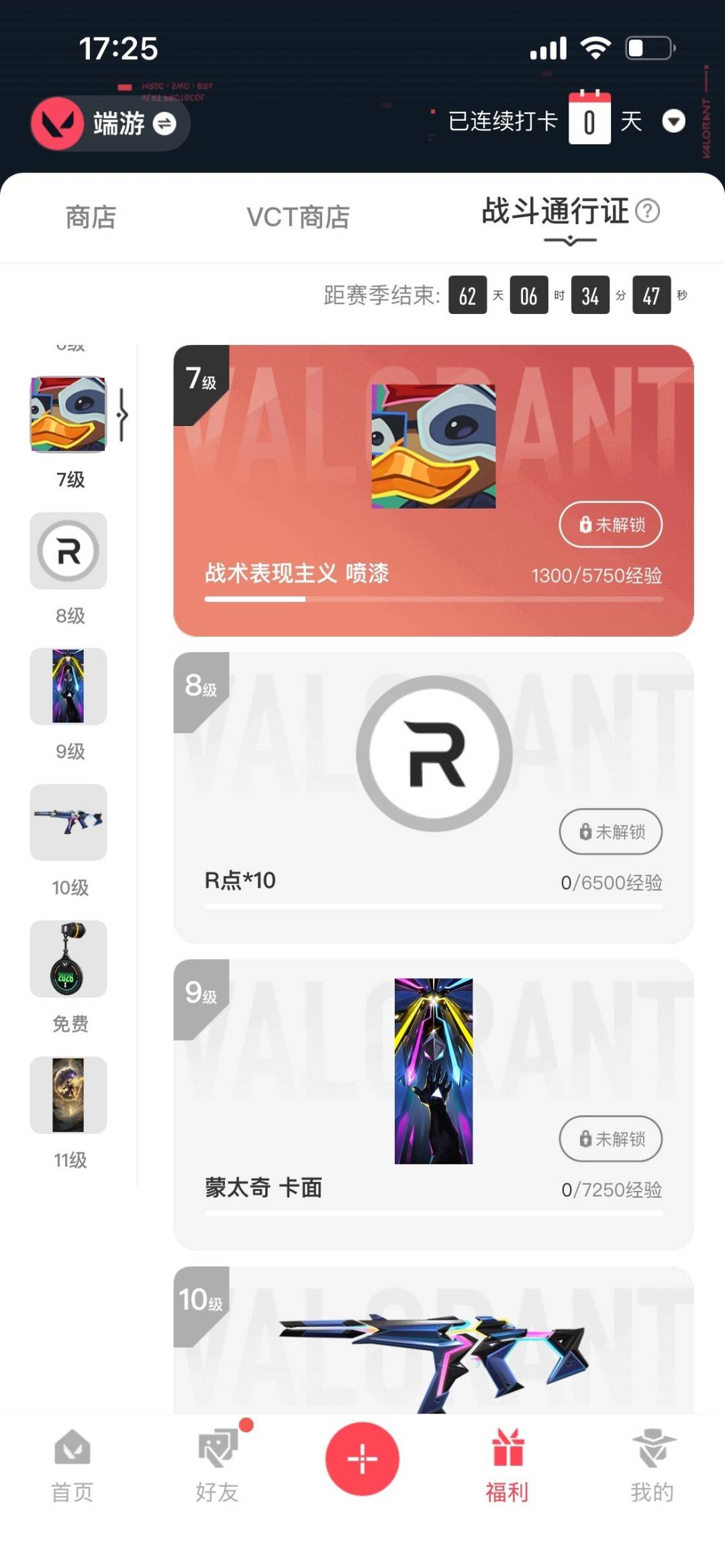Expand the sidebar handle next to level 7 thumbnail

[x=123, y=415]
